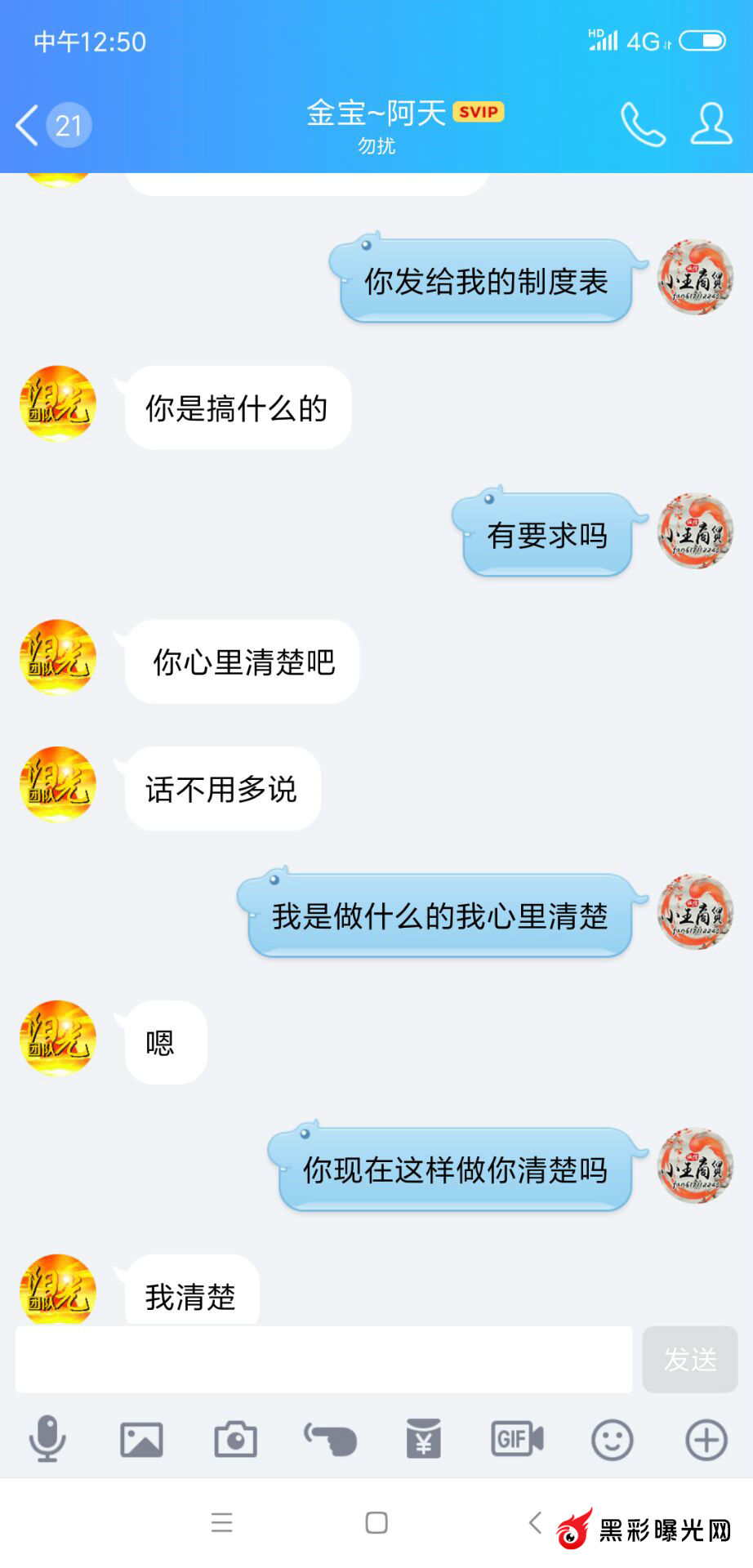The image size is (753, 1568).
Task: Record a voice message with microphone
Action: tap(47, 1439)
